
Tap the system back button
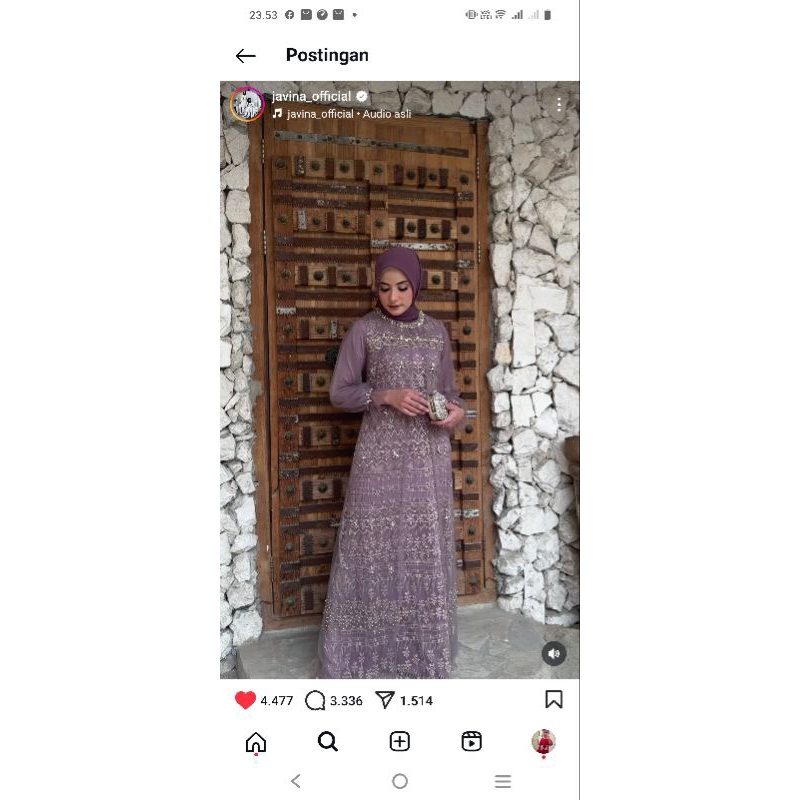click(x=295, y=781)
